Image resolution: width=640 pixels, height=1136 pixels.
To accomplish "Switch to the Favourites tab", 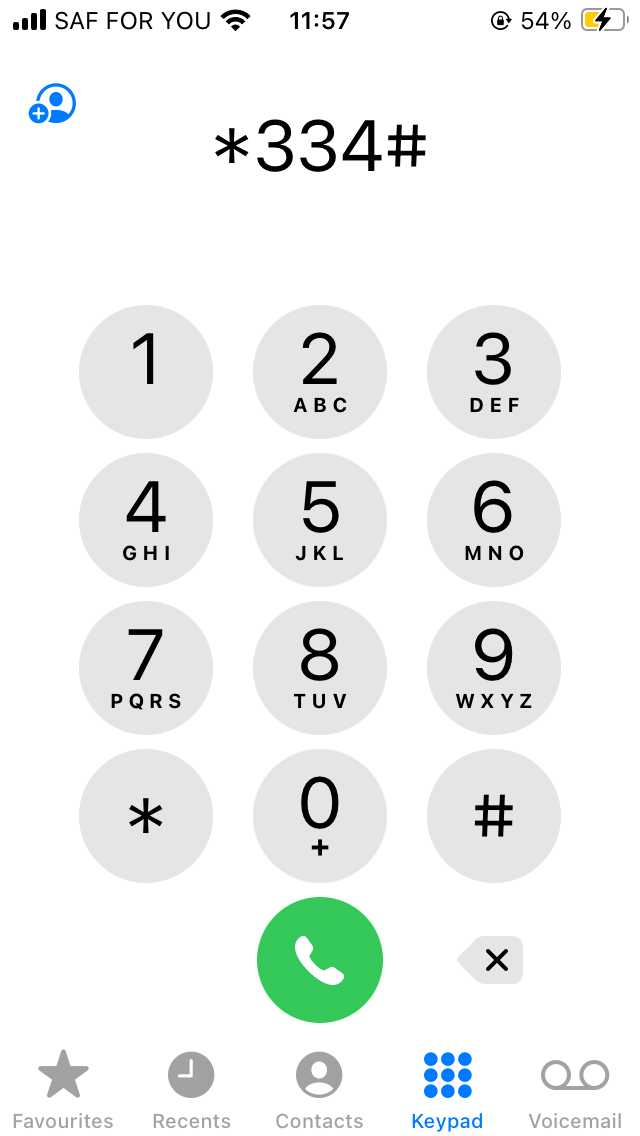I will click(x=63, y=1090).
